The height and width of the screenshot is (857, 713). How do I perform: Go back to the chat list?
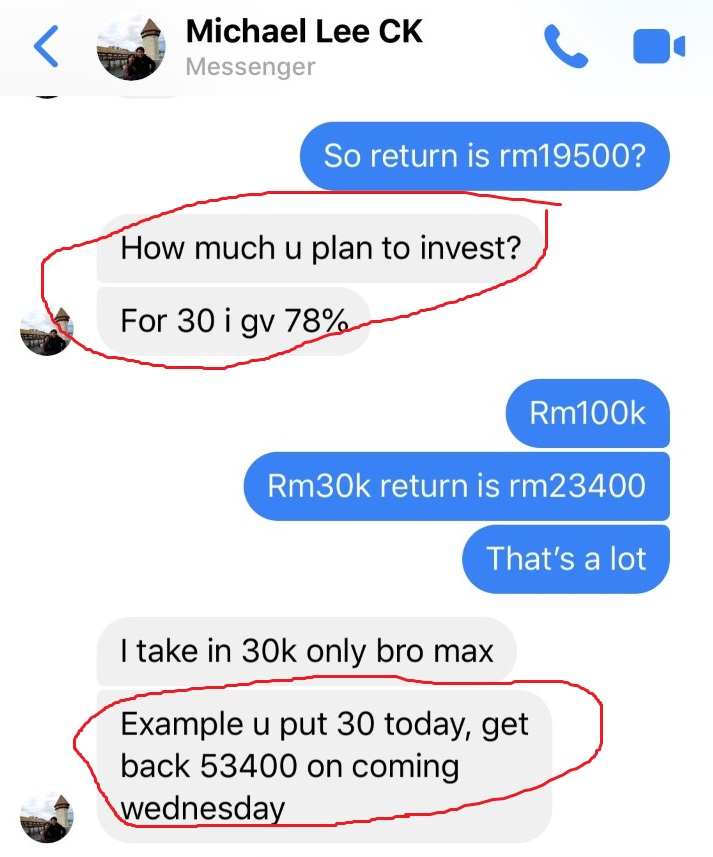[x=46, y=47]
